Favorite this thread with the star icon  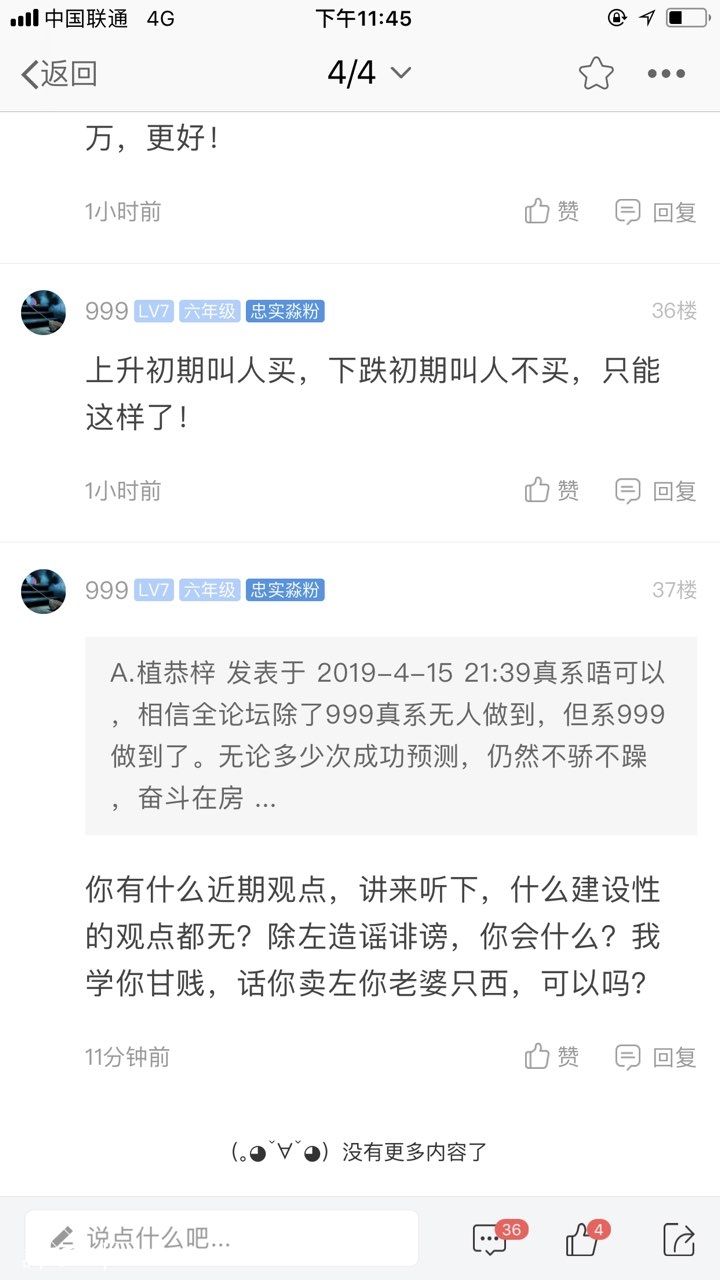point(595,73)
